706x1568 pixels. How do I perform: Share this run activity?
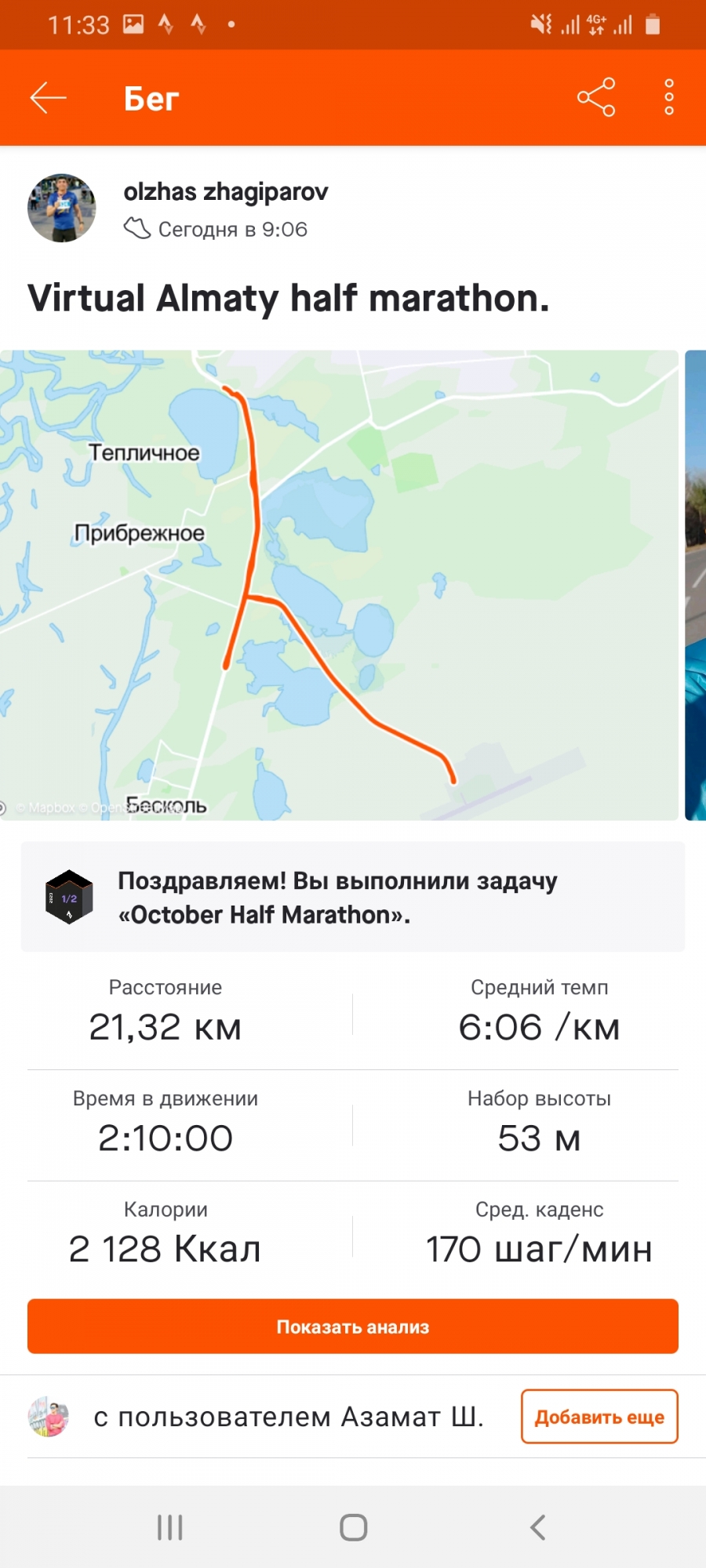[596, 98]
